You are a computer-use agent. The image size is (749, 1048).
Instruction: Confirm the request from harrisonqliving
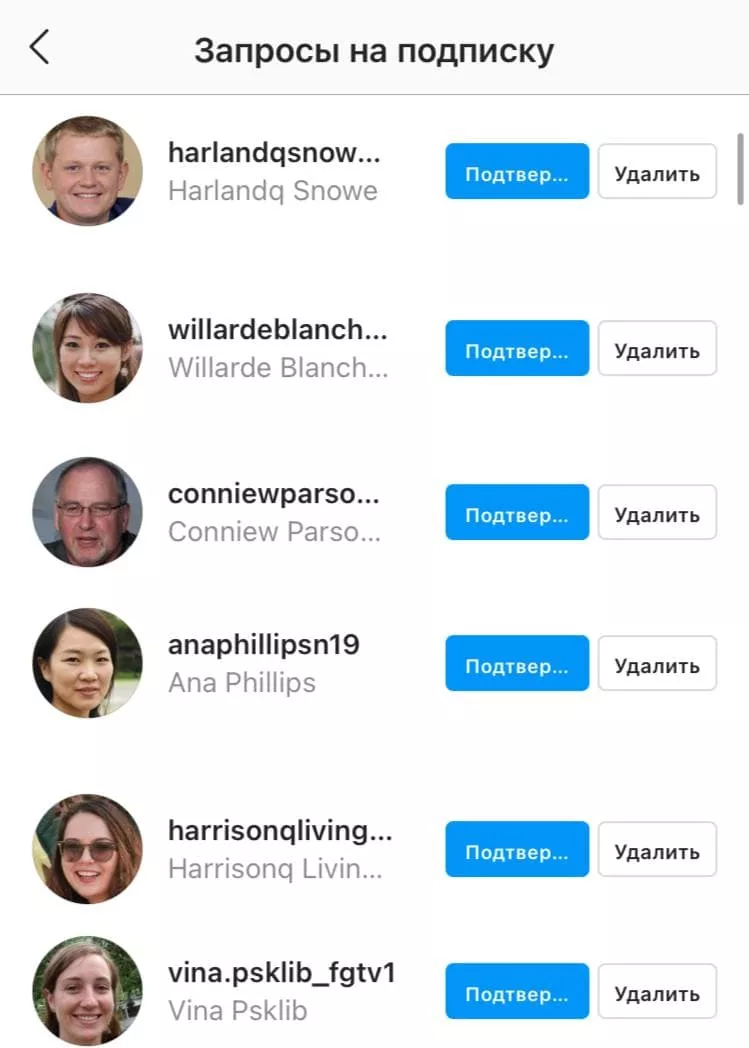coord(517,849)
